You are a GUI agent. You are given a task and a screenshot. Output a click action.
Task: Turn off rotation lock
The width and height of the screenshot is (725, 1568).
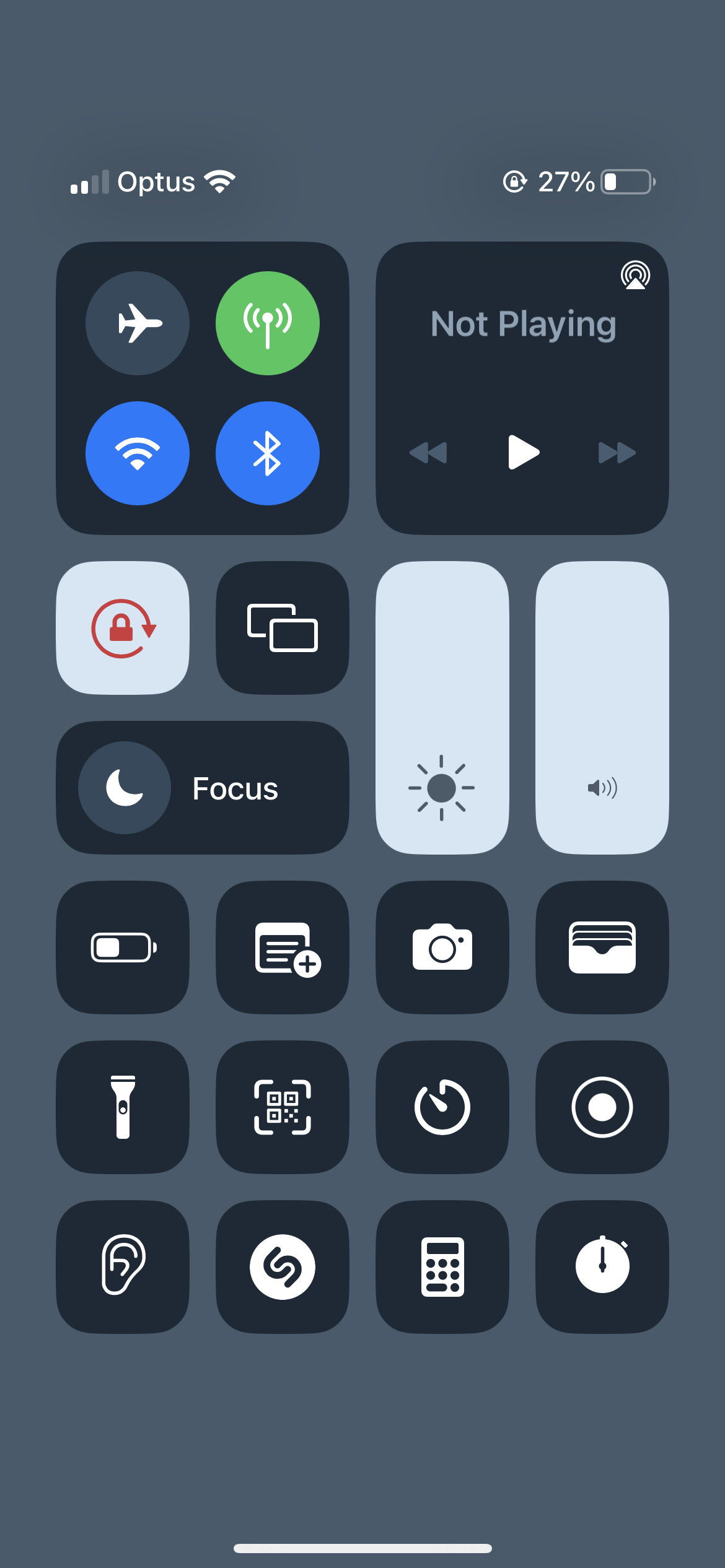(123, 628)
